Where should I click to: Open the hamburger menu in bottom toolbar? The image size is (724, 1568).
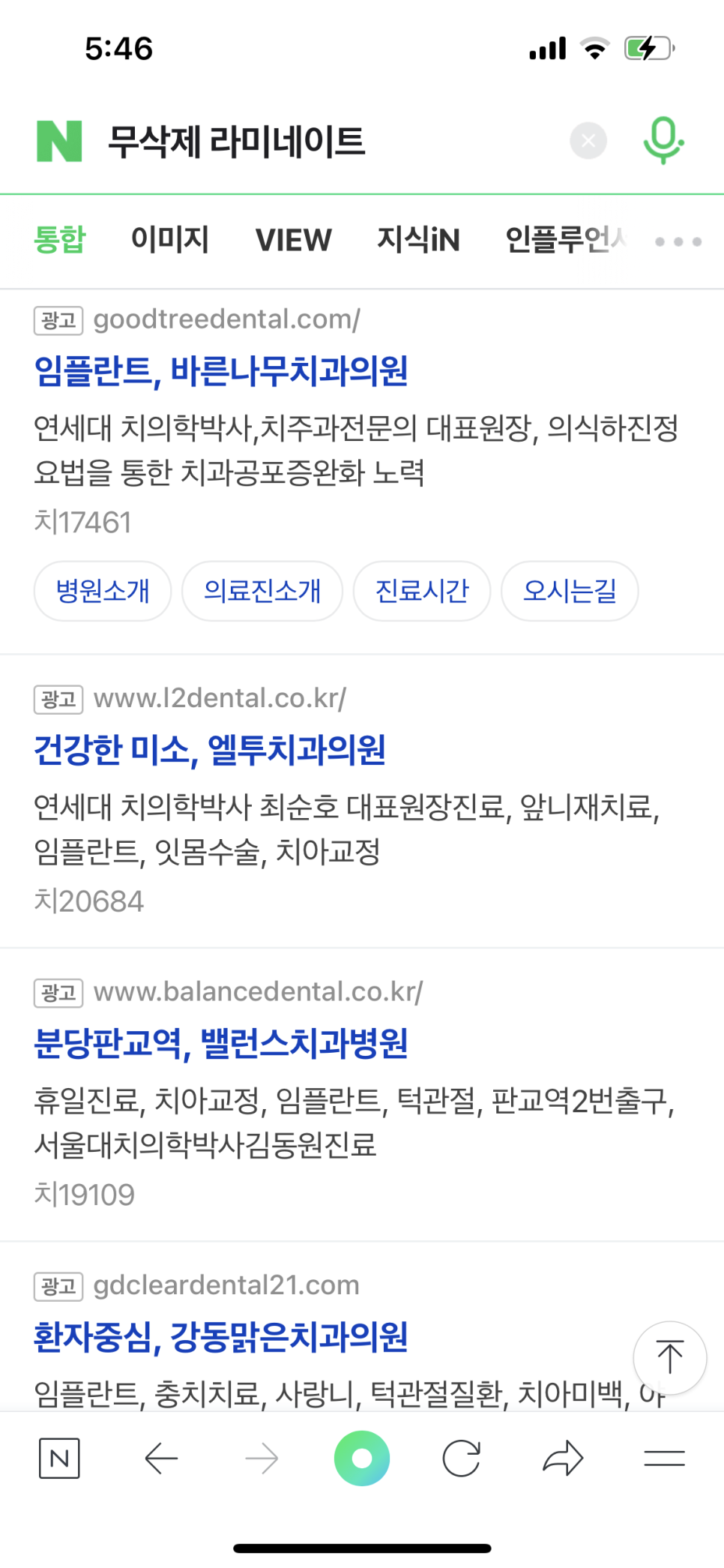(663, 1457)
